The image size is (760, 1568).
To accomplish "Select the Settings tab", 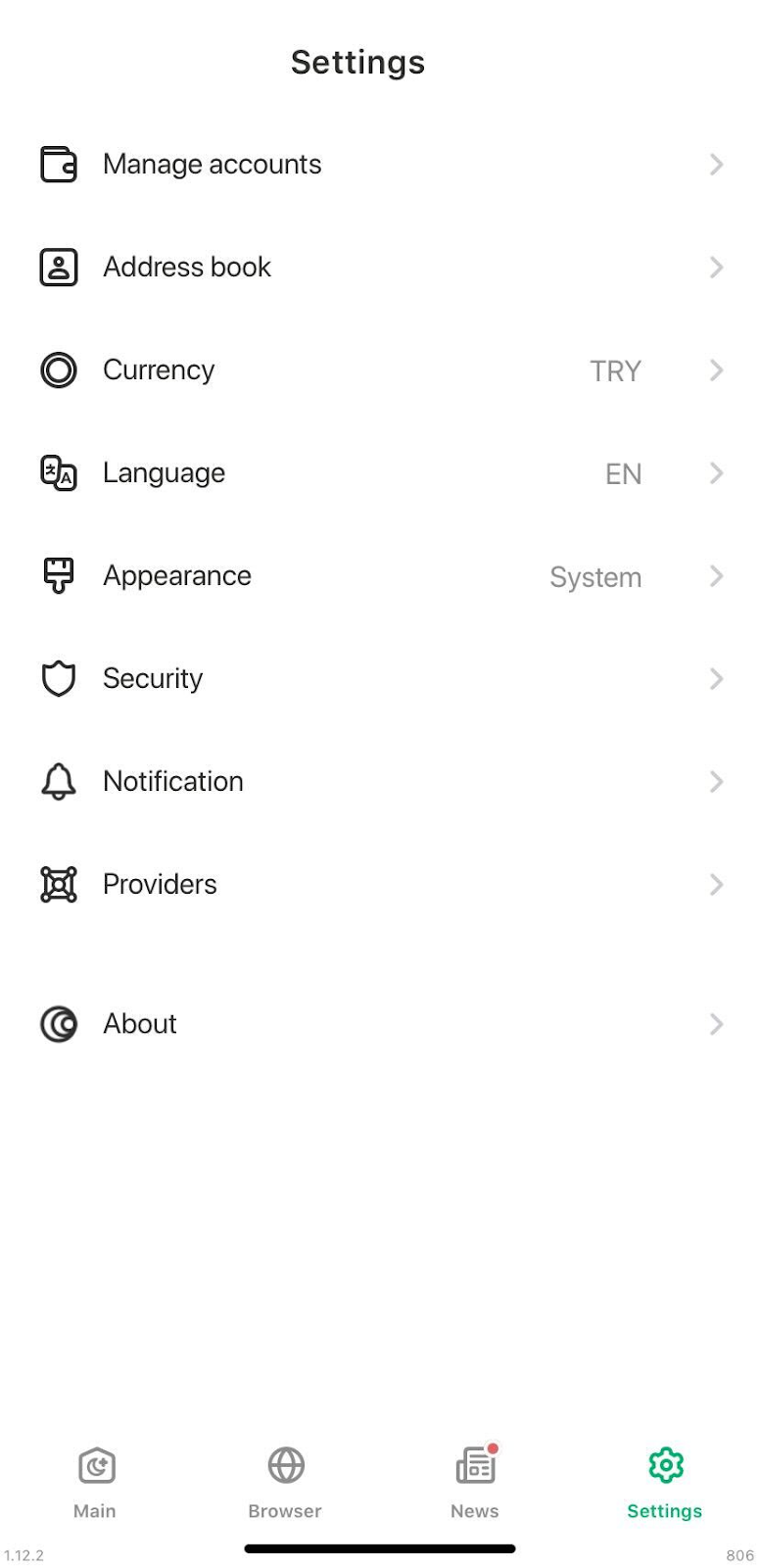I will coord(665,1484).
